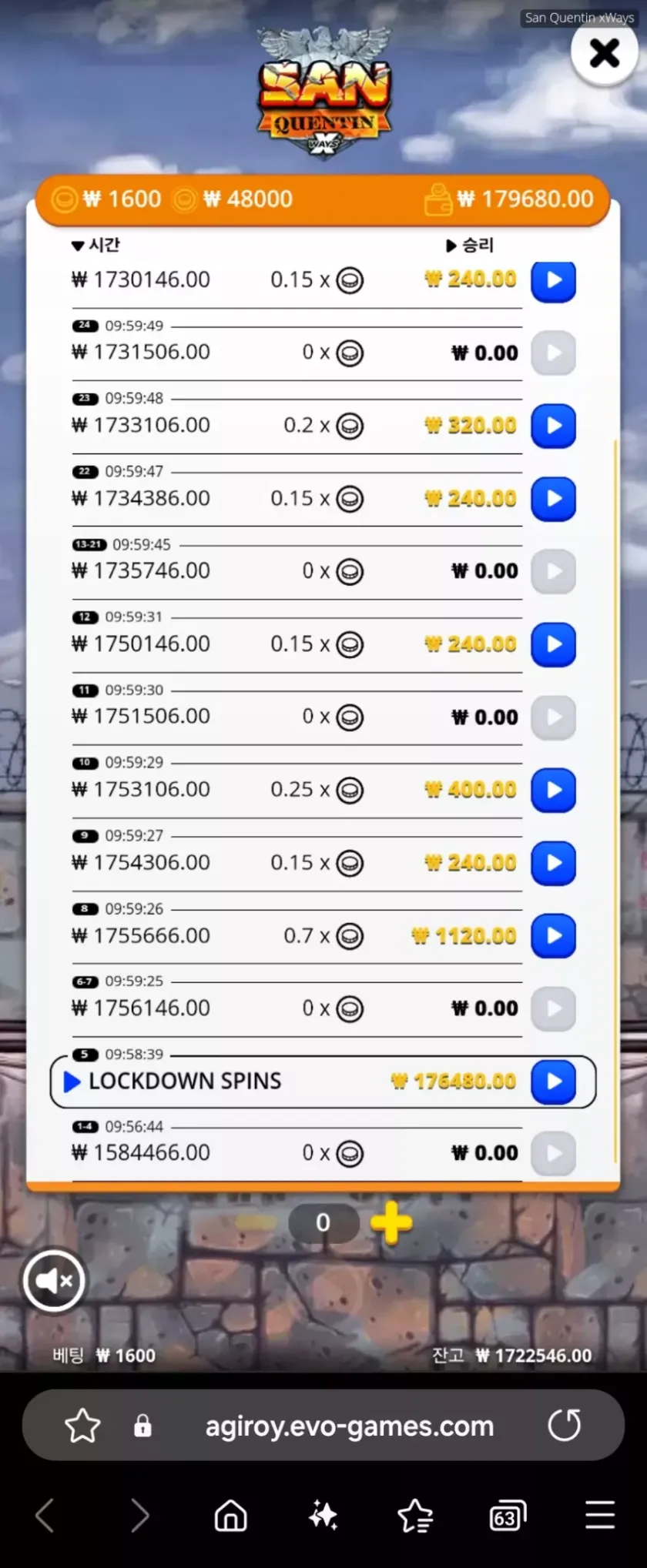Image resolution: width=647 pixels, height=1568 pixels.
Task: Replay the 09:59:31 round
Action: (553, 644)
